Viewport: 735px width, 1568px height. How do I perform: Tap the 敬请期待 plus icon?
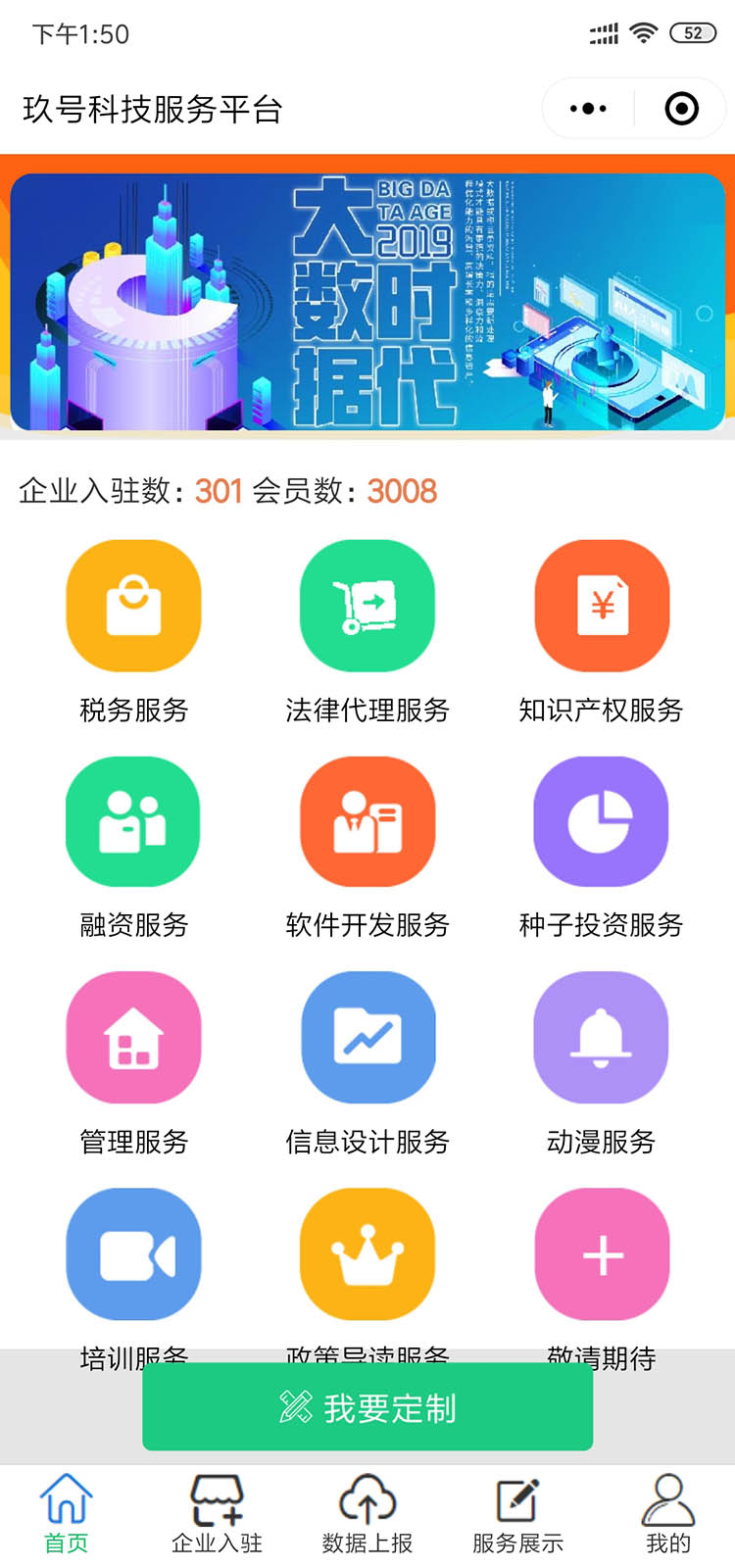coord(601,1253)
